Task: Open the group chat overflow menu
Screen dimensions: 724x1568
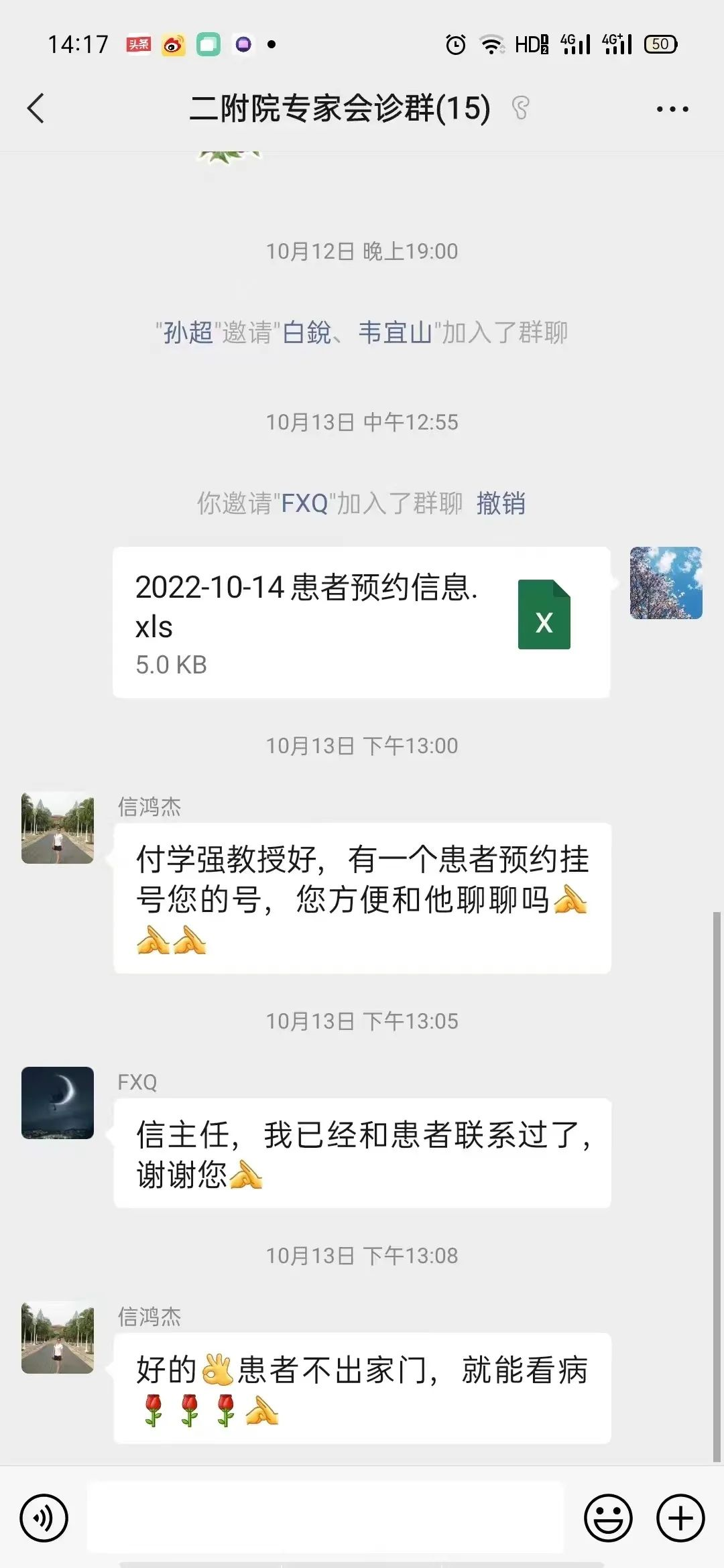Action: pyautogui.click(x=672, y=109)
